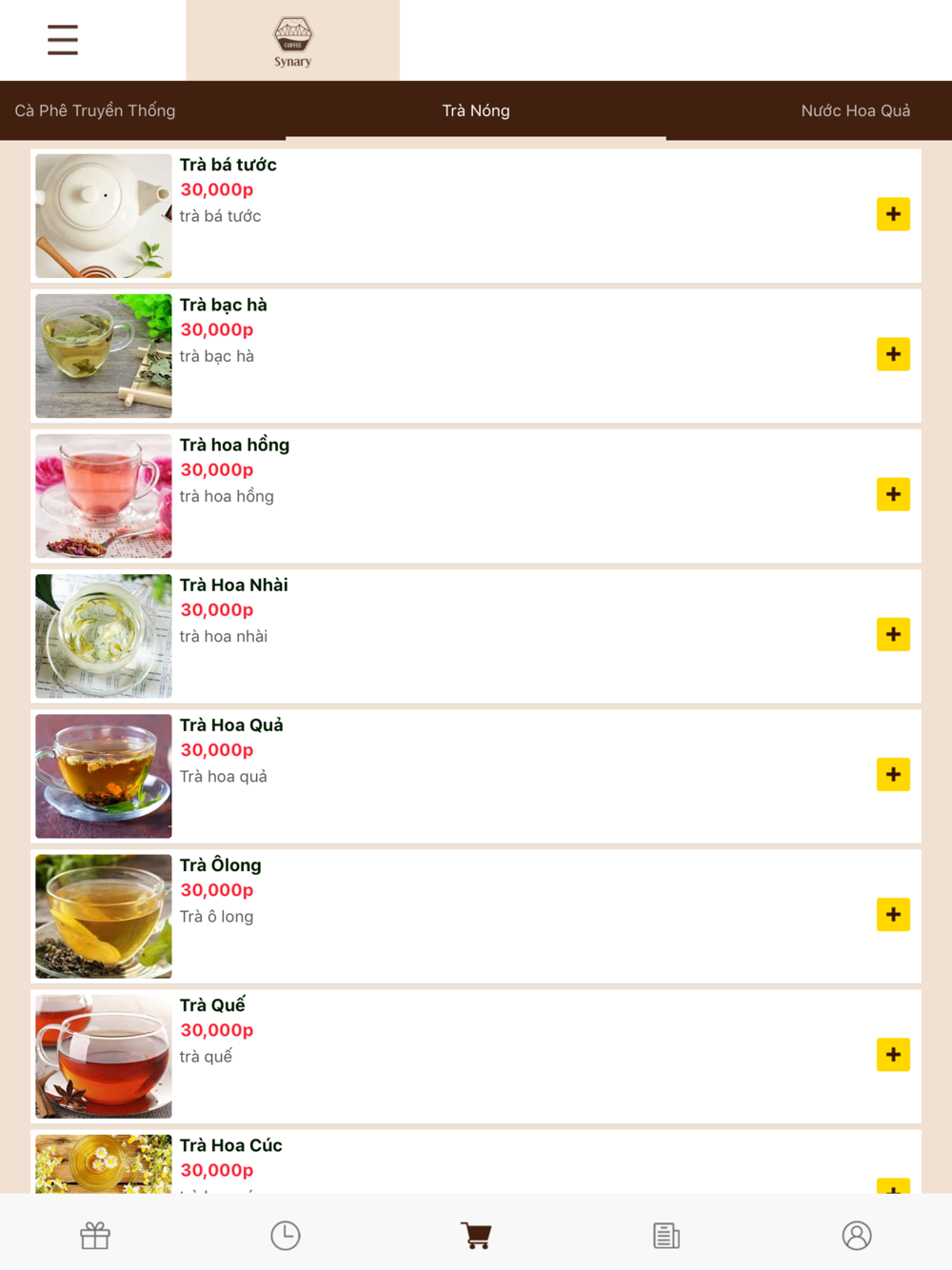The image size is (952, 1270).
Task: View the Trà Ôlong product image
Action: click(104, 916)
